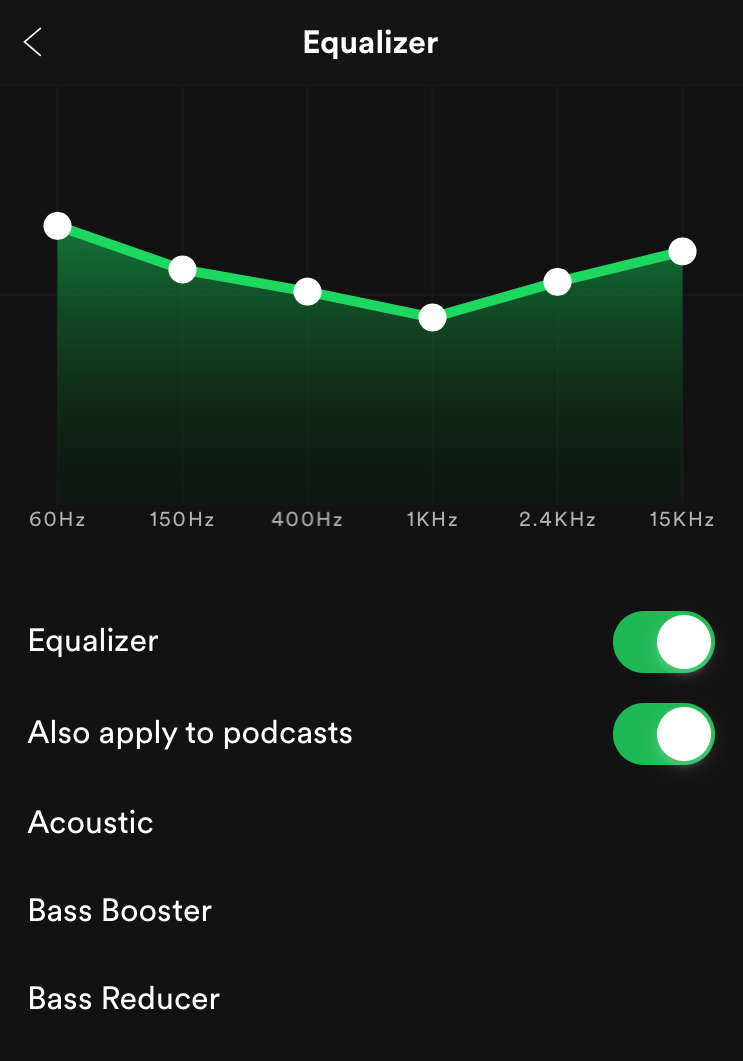The width and height of the screenshot is (743, 1061).
Task: Turn off 'Also apply to podcasts'
Action: [x=663, y=734]
